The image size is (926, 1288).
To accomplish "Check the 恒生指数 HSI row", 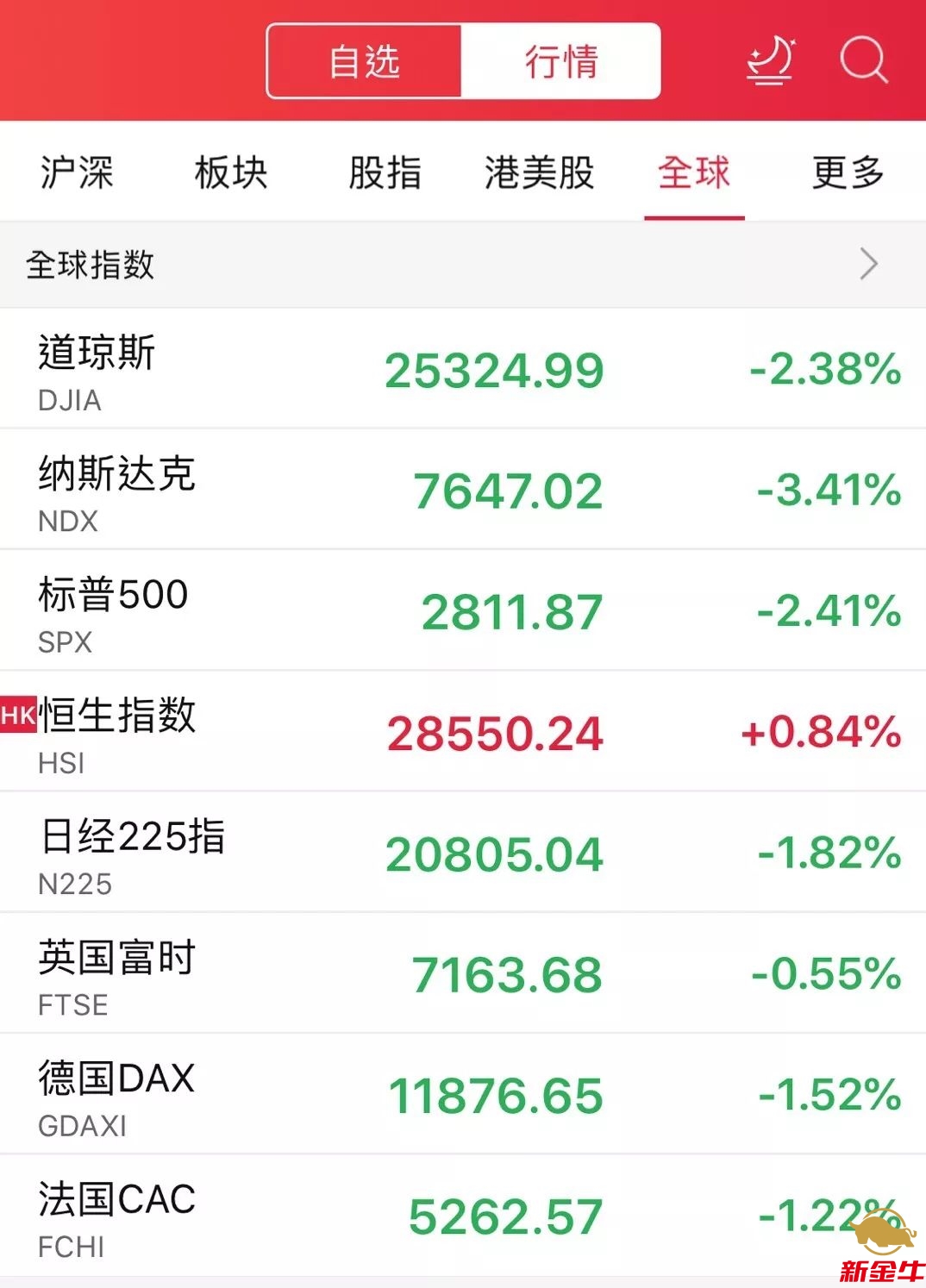I will 463,732.
